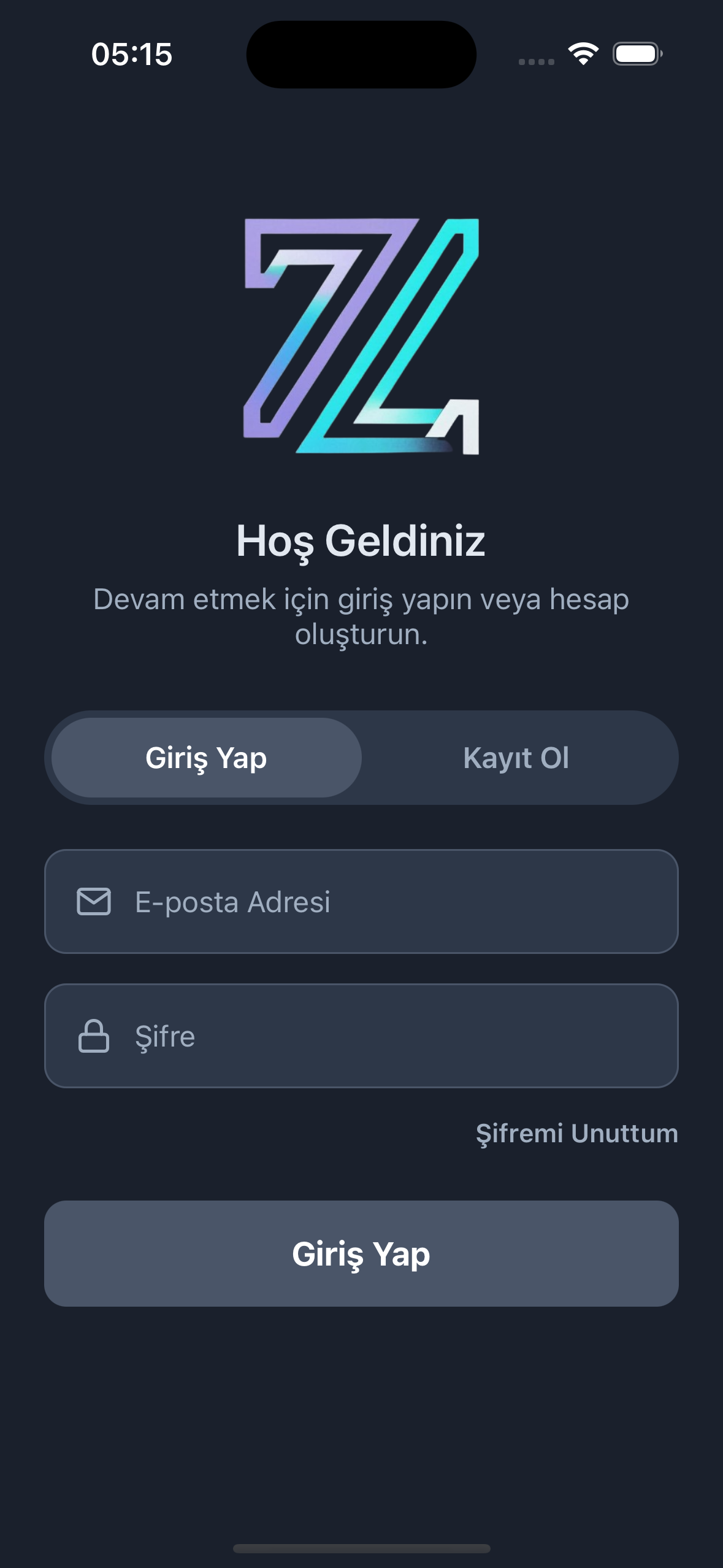Screen dimensions: 723x1568
Task: Select the Giriş Yap segmented tab
Action: [207, 758]
